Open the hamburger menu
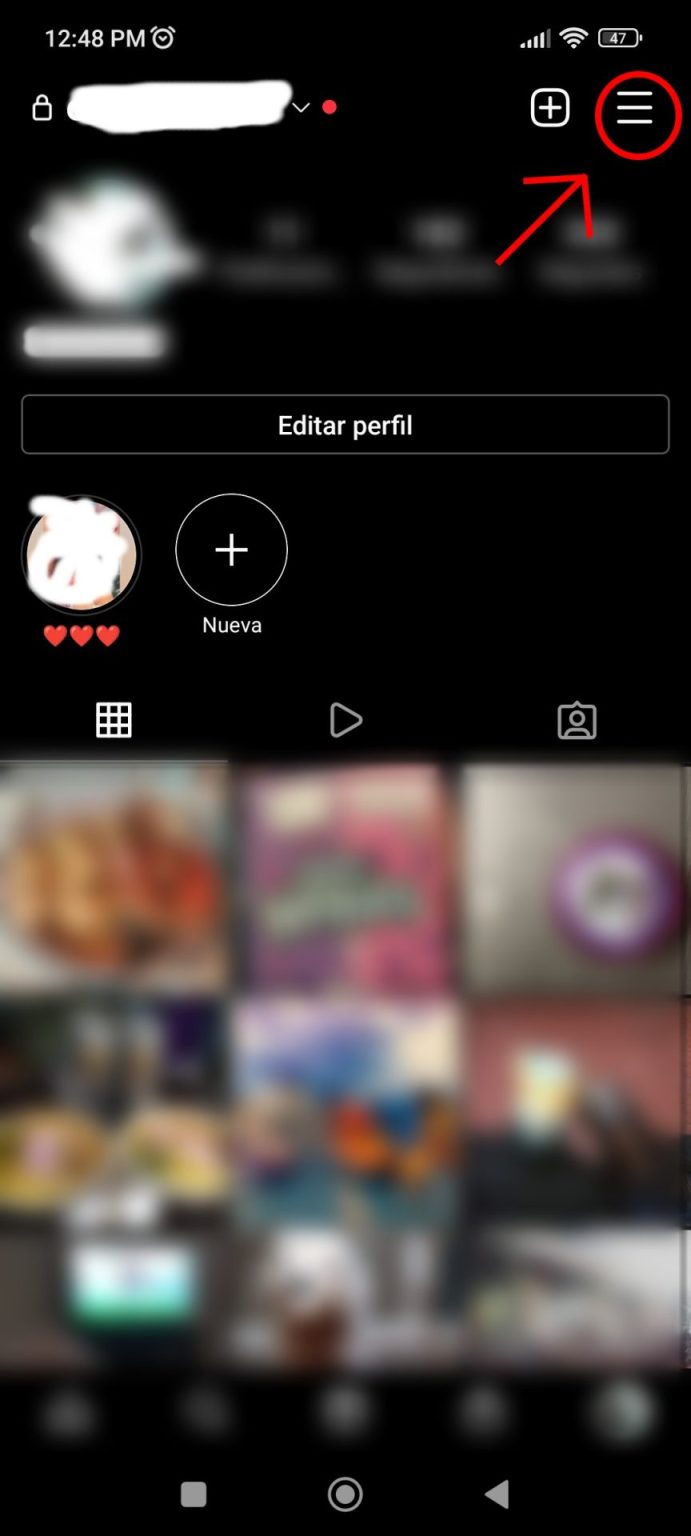This screenshot has height=1536, width=691. (x=635, y=108)
